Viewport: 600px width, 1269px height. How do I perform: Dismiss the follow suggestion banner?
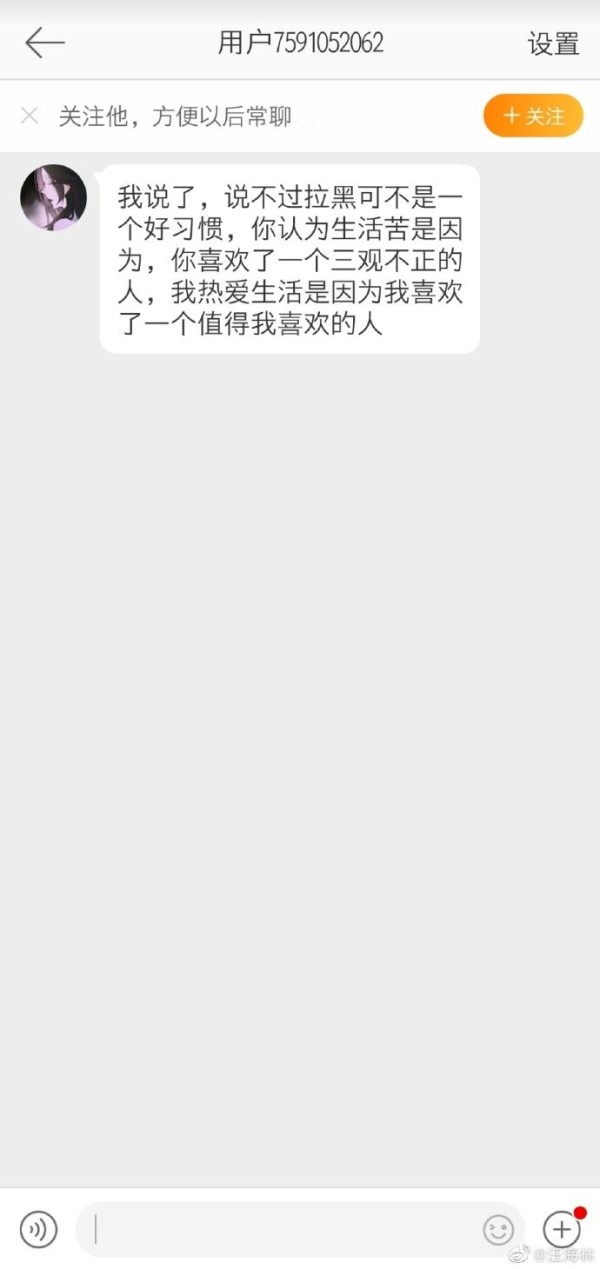30,116
